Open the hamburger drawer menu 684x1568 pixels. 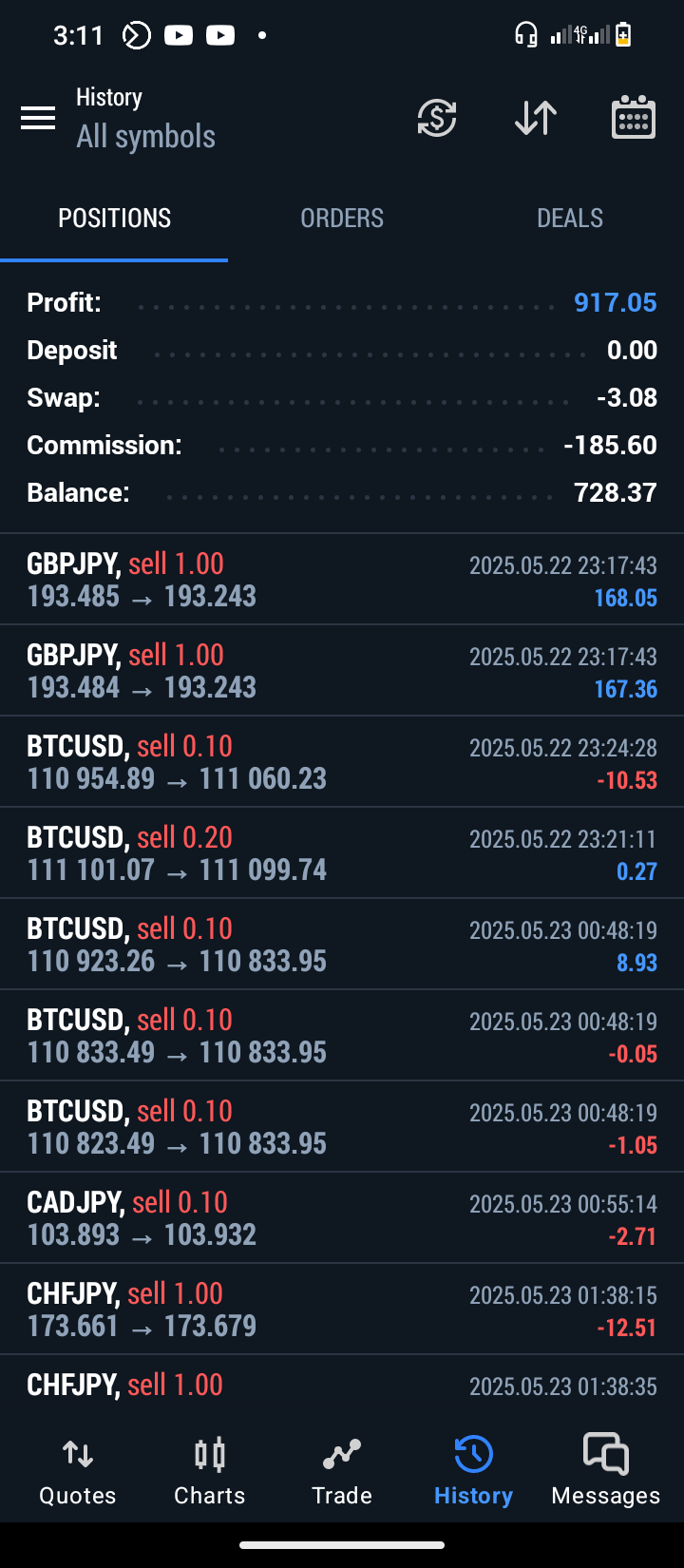point(38,118)
